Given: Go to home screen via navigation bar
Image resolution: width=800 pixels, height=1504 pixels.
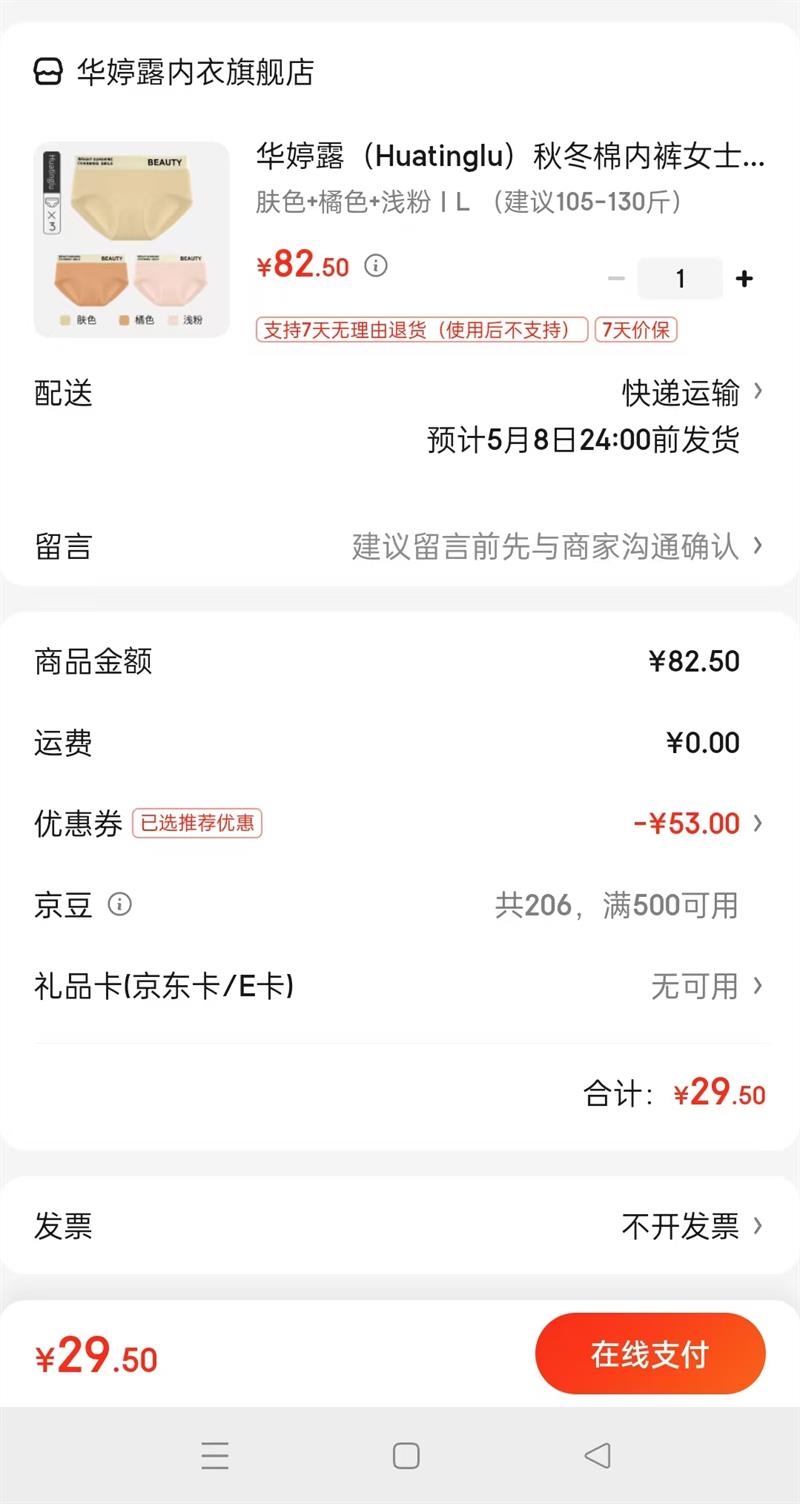Looking at the screenshot, I should (x=406, y=1455).
